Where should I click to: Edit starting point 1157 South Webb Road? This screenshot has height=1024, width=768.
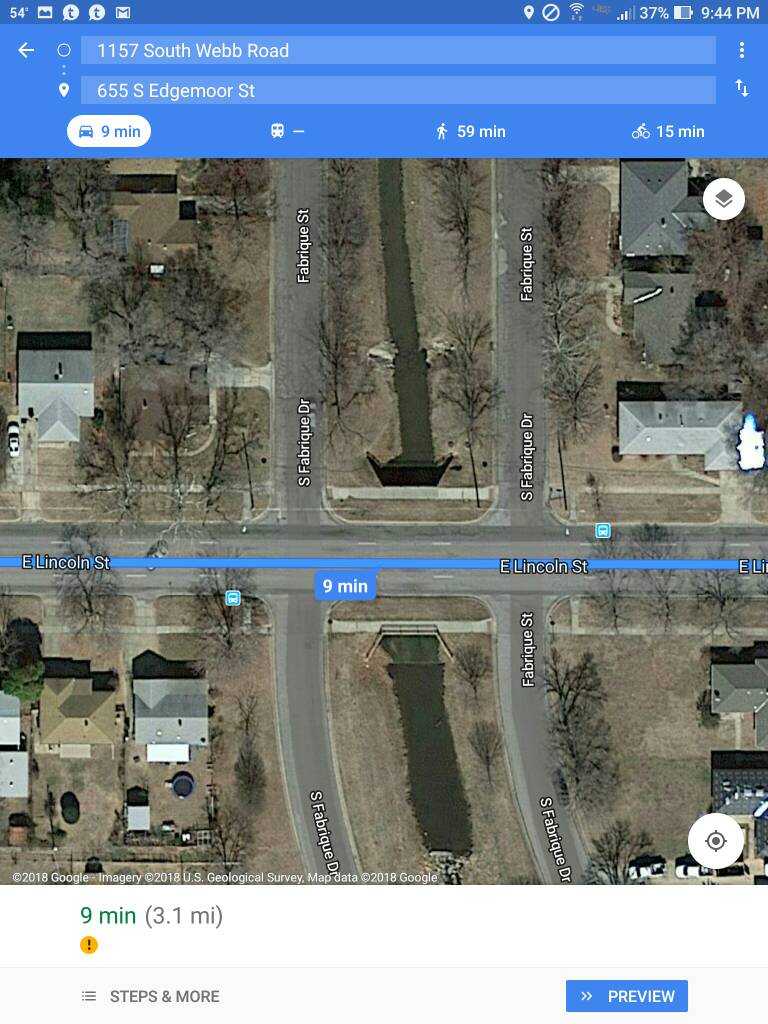click(398, 51)
